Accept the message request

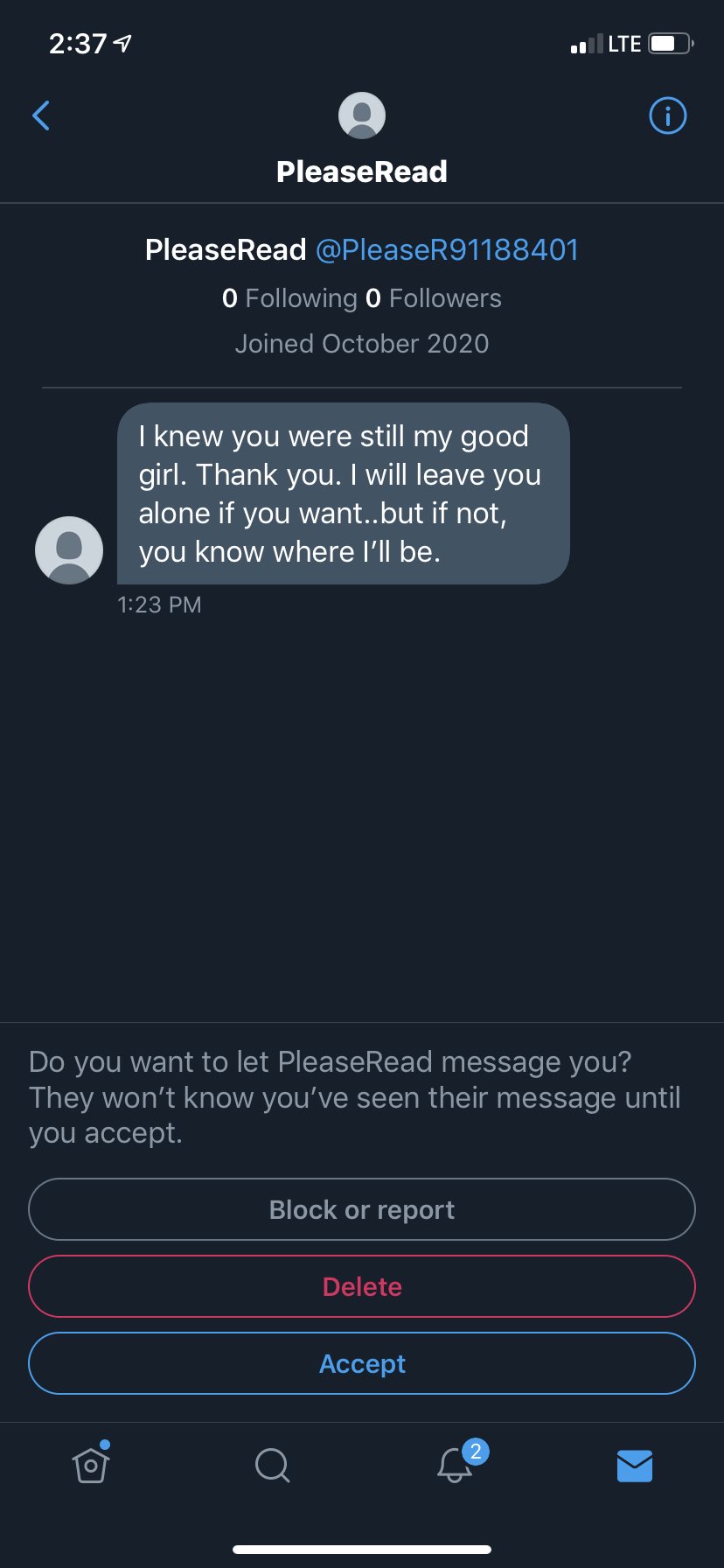362,1363
